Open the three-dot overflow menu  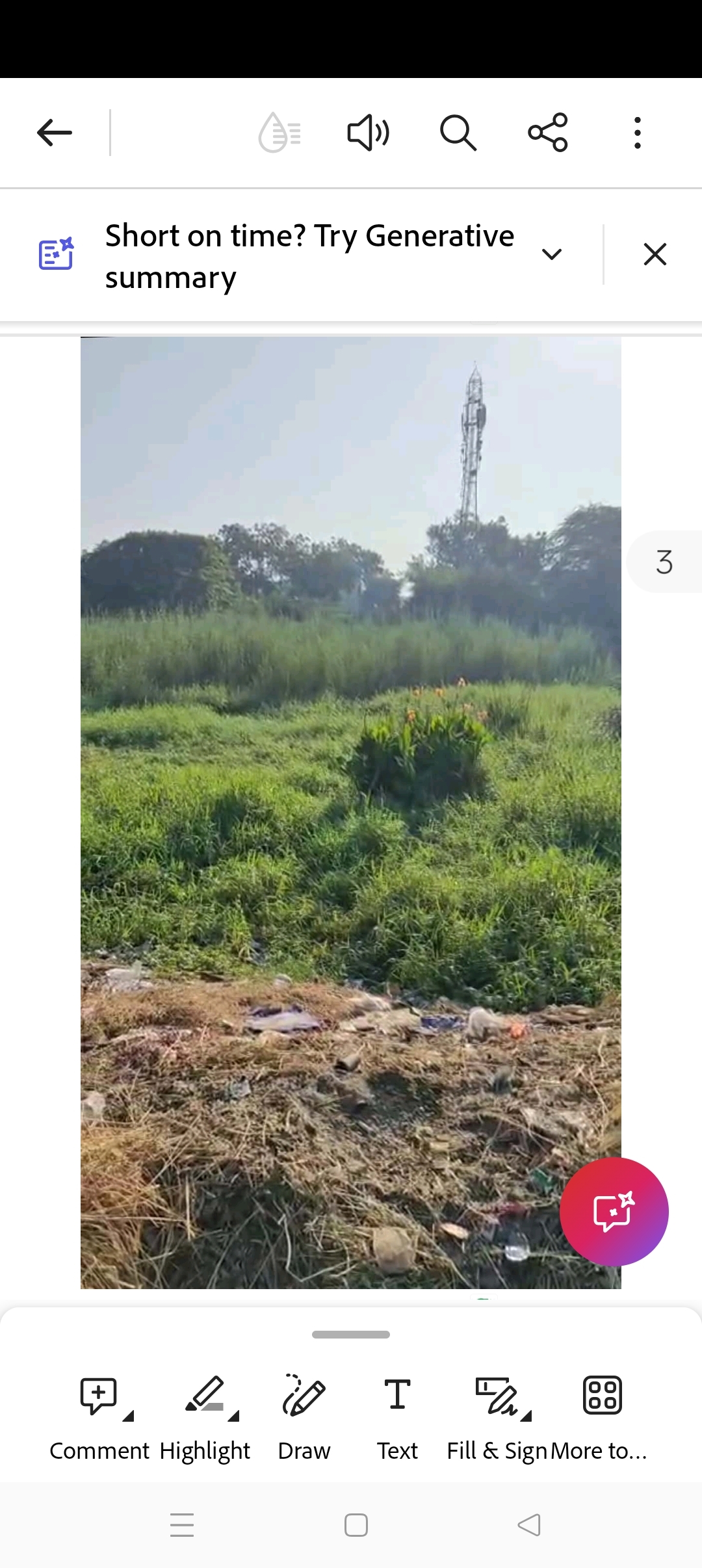638,133
